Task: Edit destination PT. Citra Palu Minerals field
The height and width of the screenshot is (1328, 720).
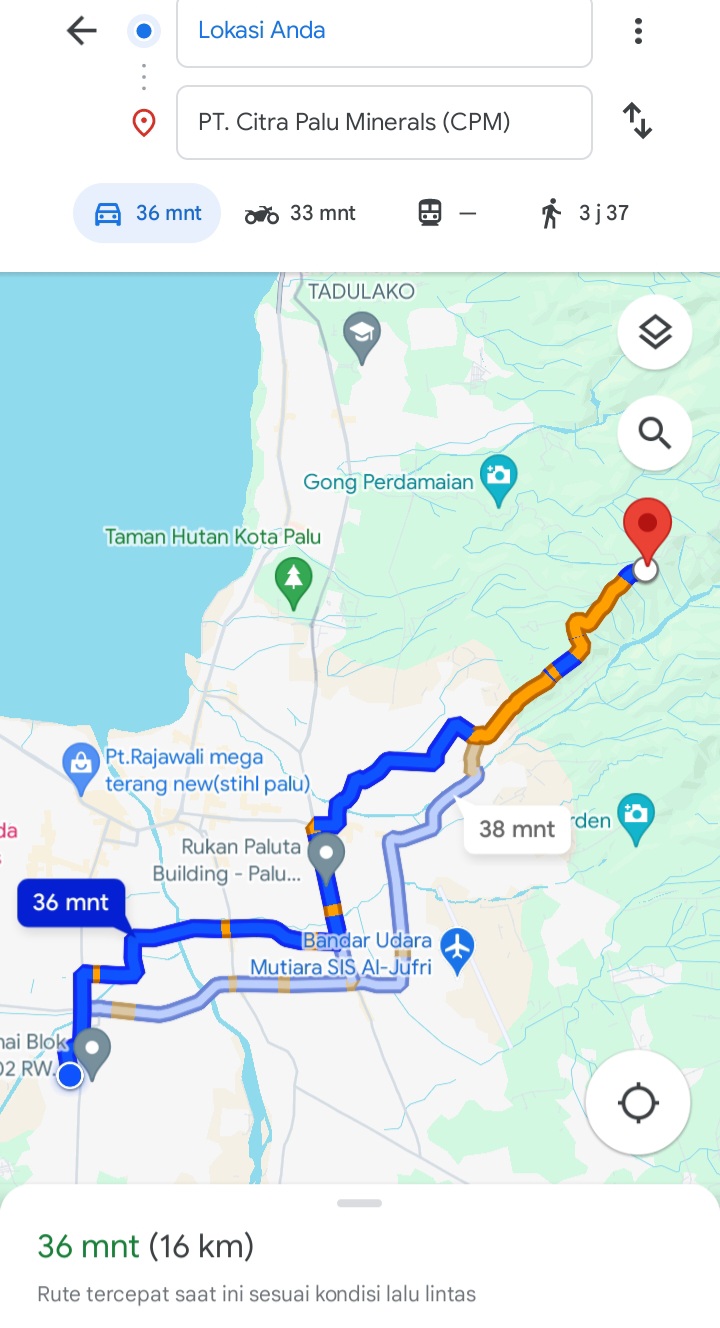Action: pos(384,122)
